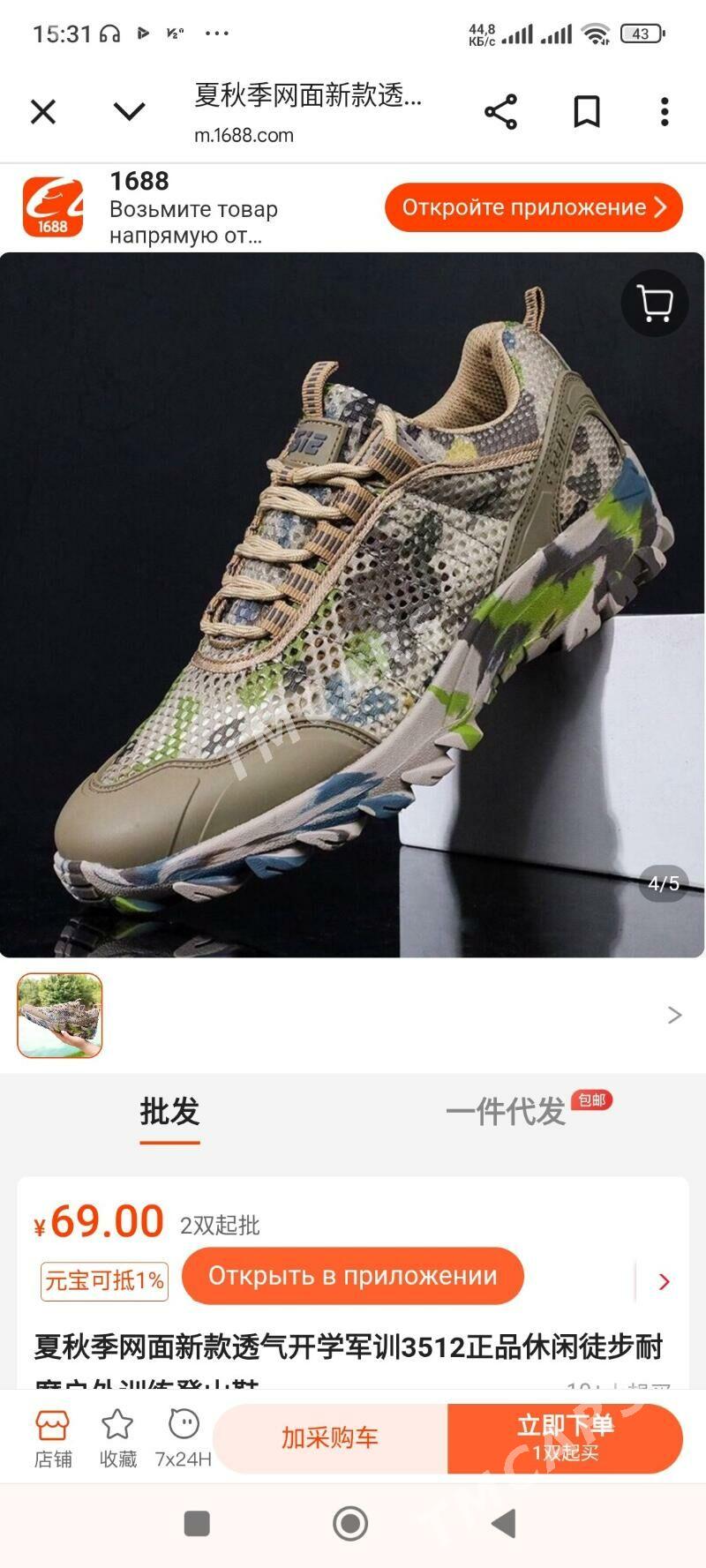
Task: Contact 7x24H customer service
Action: pos(184,1438)
